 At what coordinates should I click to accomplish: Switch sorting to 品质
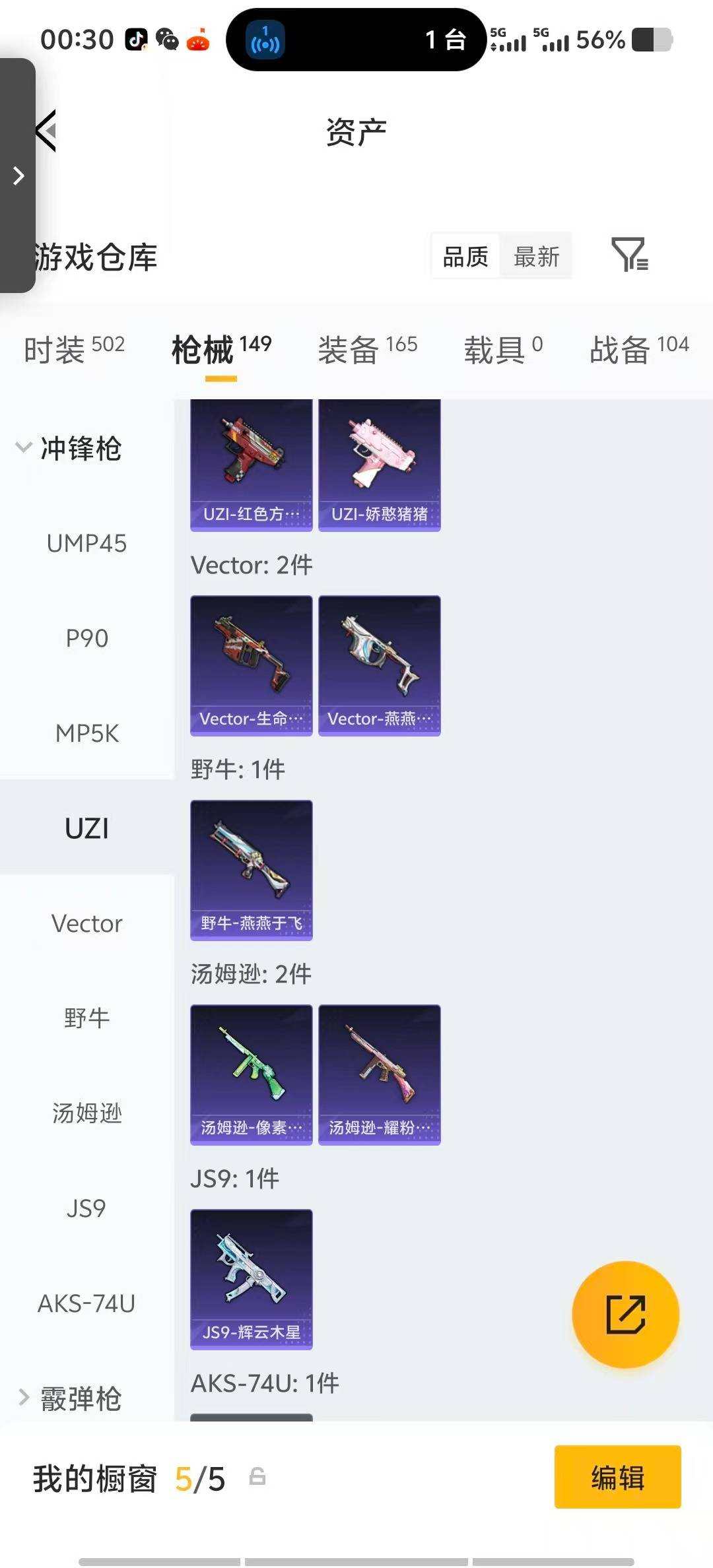[x=464, y=256]
